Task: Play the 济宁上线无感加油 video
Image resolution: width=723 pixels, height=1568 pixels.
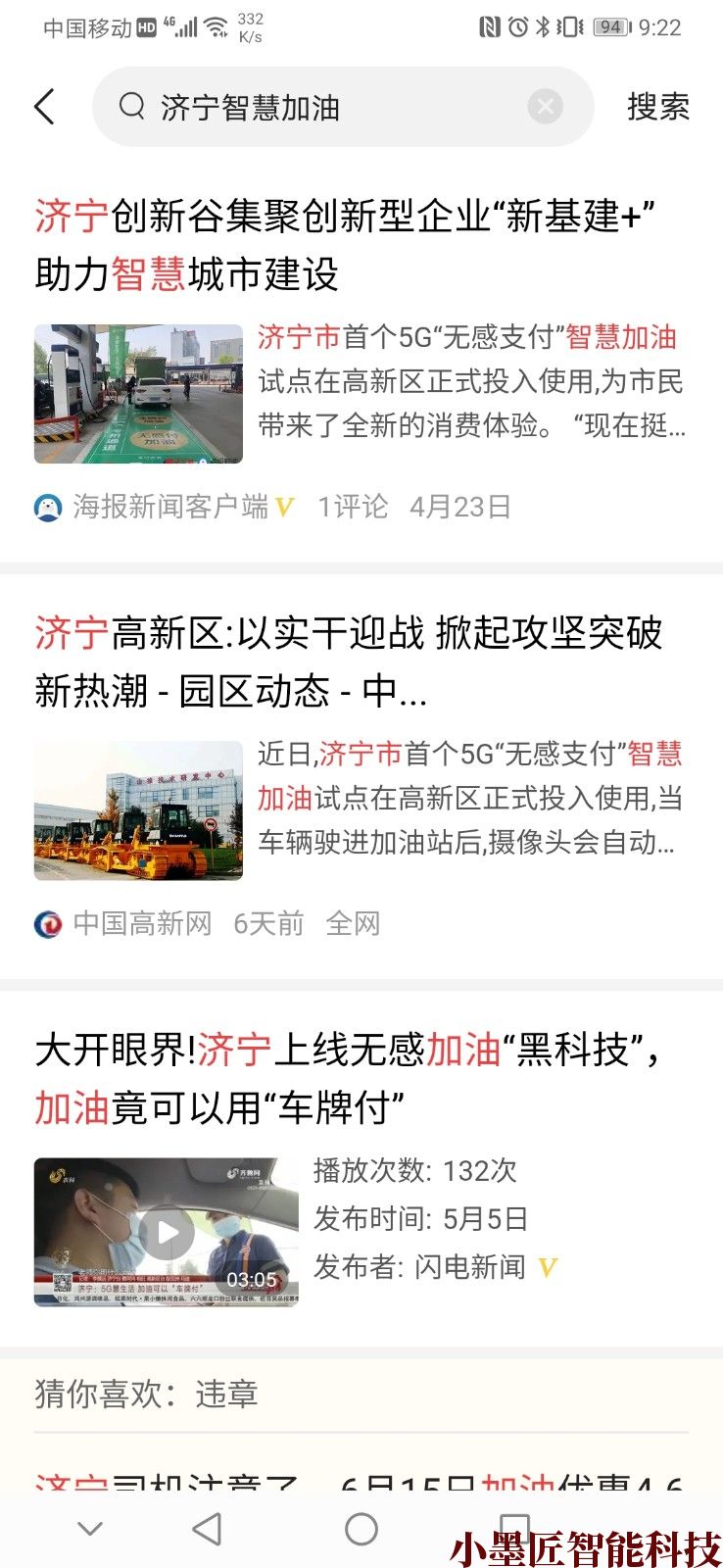Action: pos(167,1232)
